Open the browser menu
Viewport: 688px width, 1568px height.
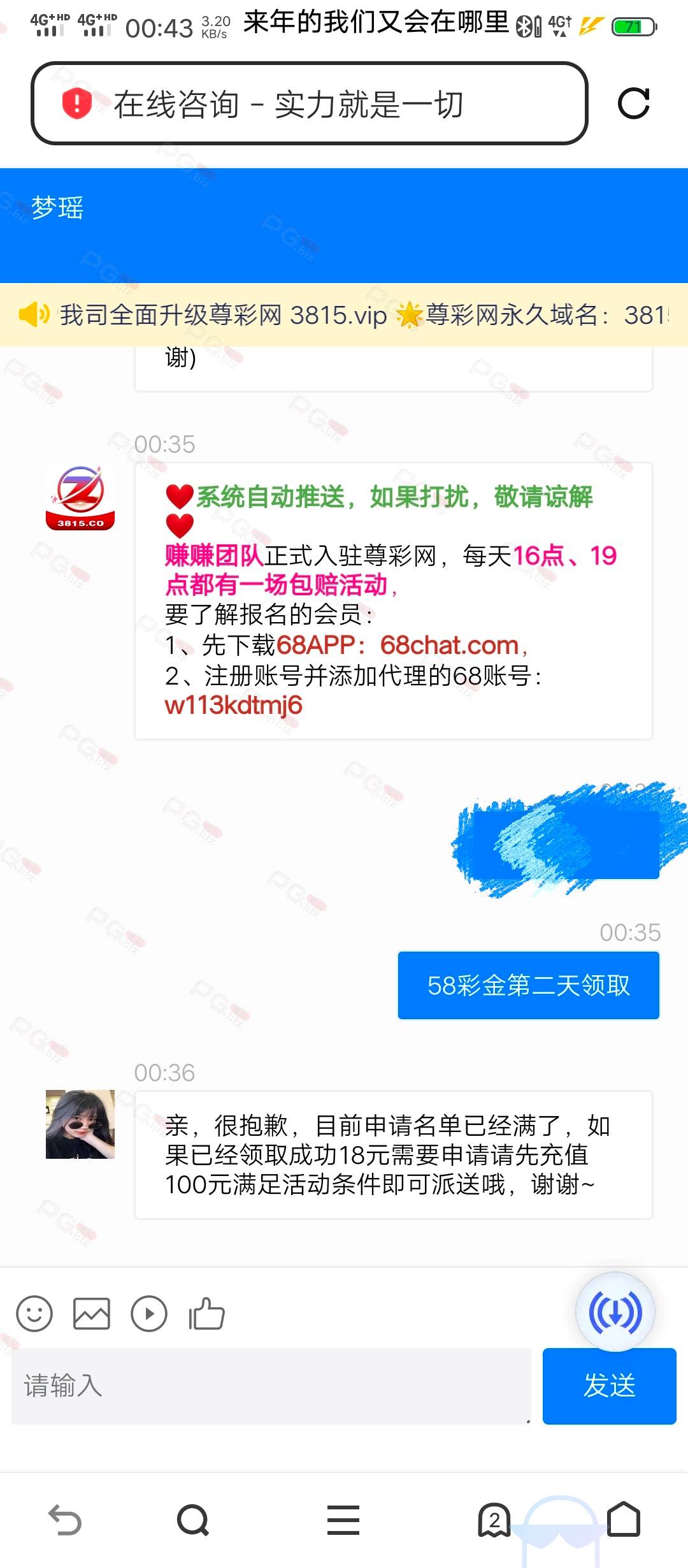(343, 1520)
